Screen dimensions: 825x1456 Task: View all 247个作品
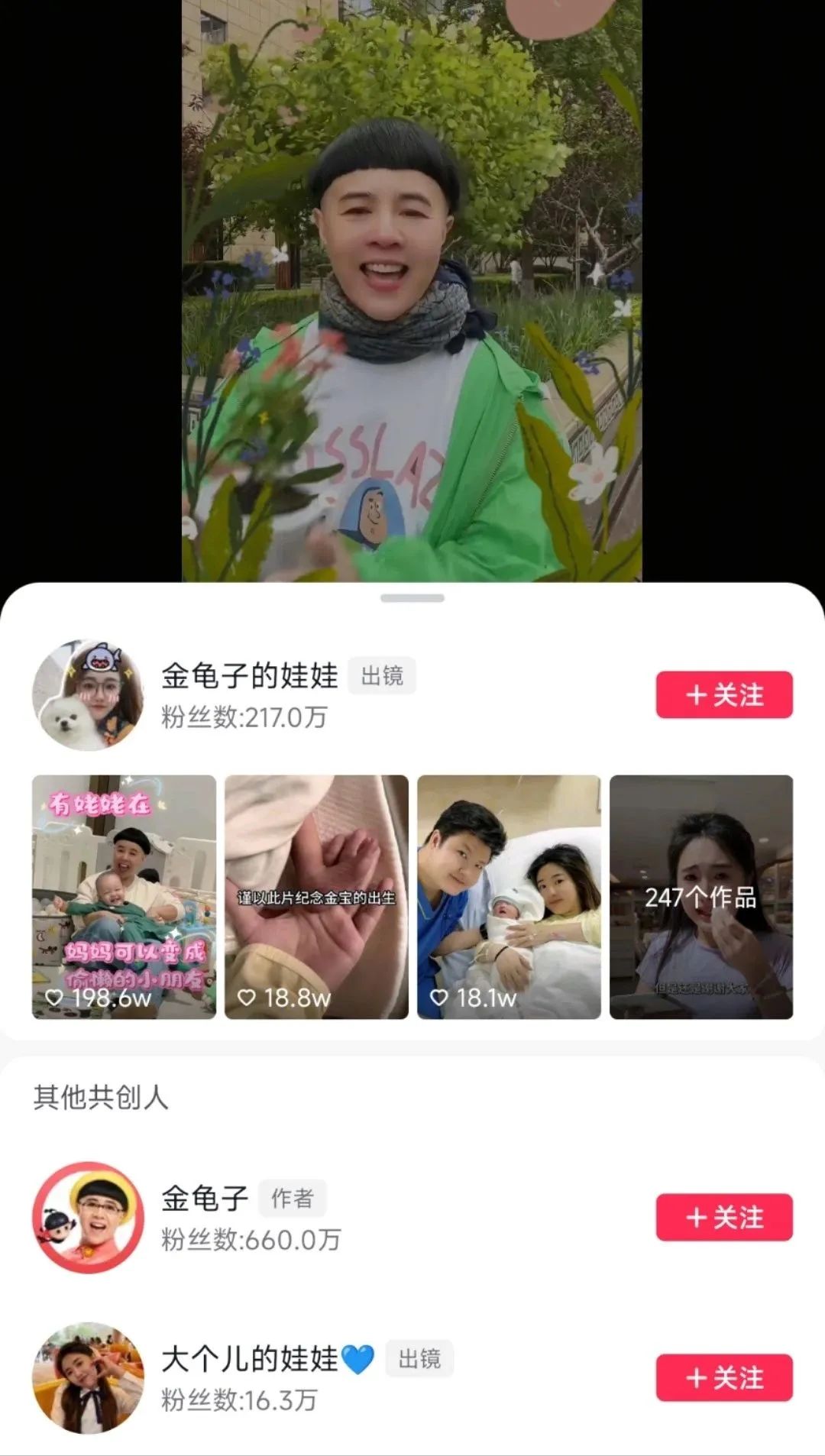point(700,897)
